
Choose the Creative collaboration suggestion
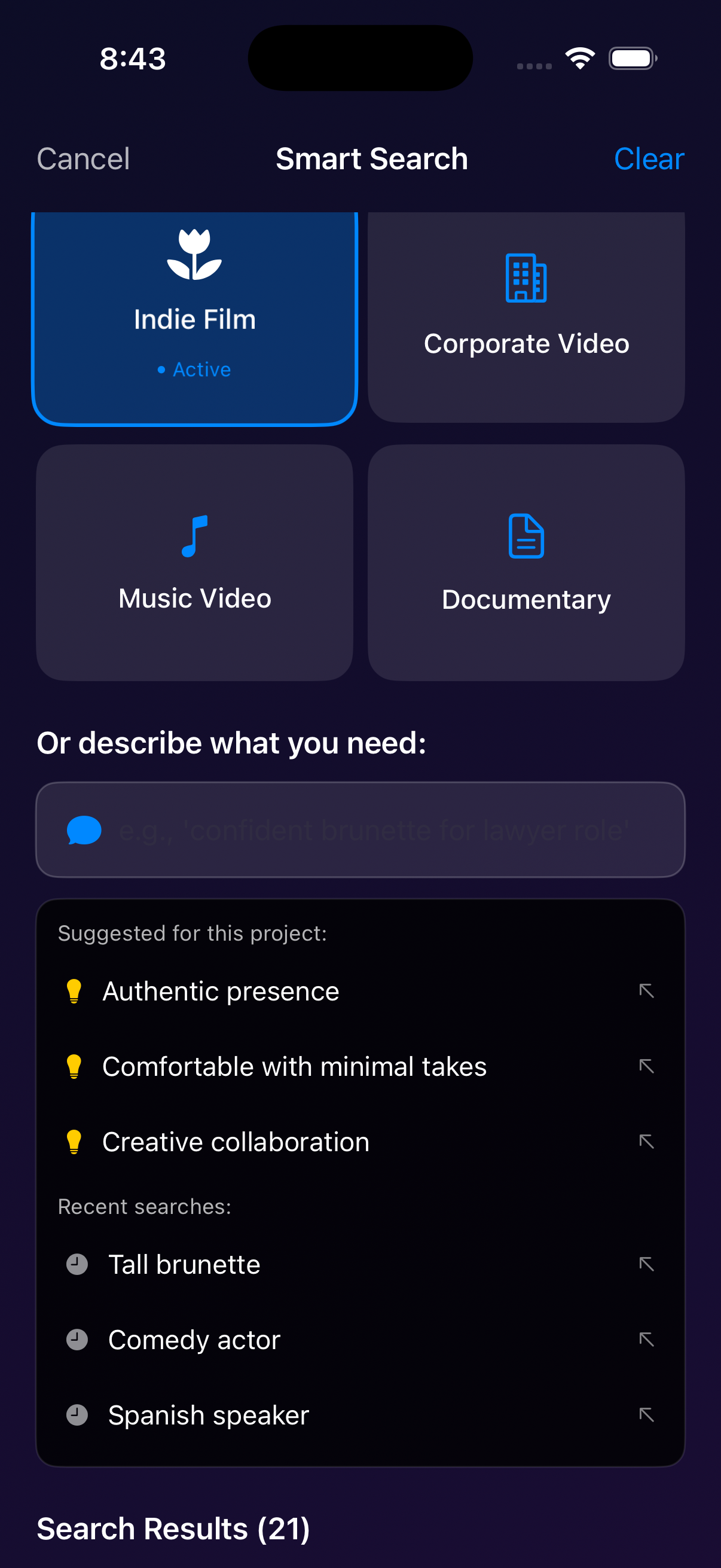tap(360, 1142)
